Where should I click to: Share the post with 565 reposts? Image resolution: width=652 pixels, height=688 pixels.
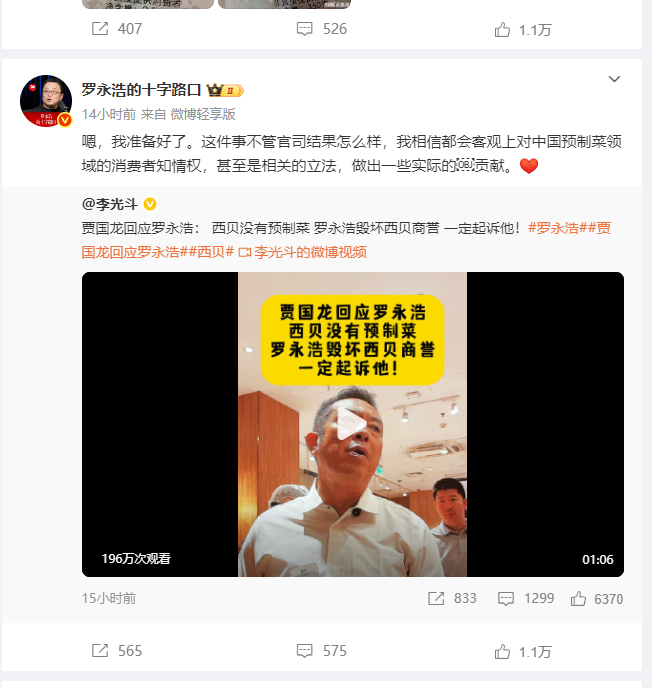pos(117,650)
